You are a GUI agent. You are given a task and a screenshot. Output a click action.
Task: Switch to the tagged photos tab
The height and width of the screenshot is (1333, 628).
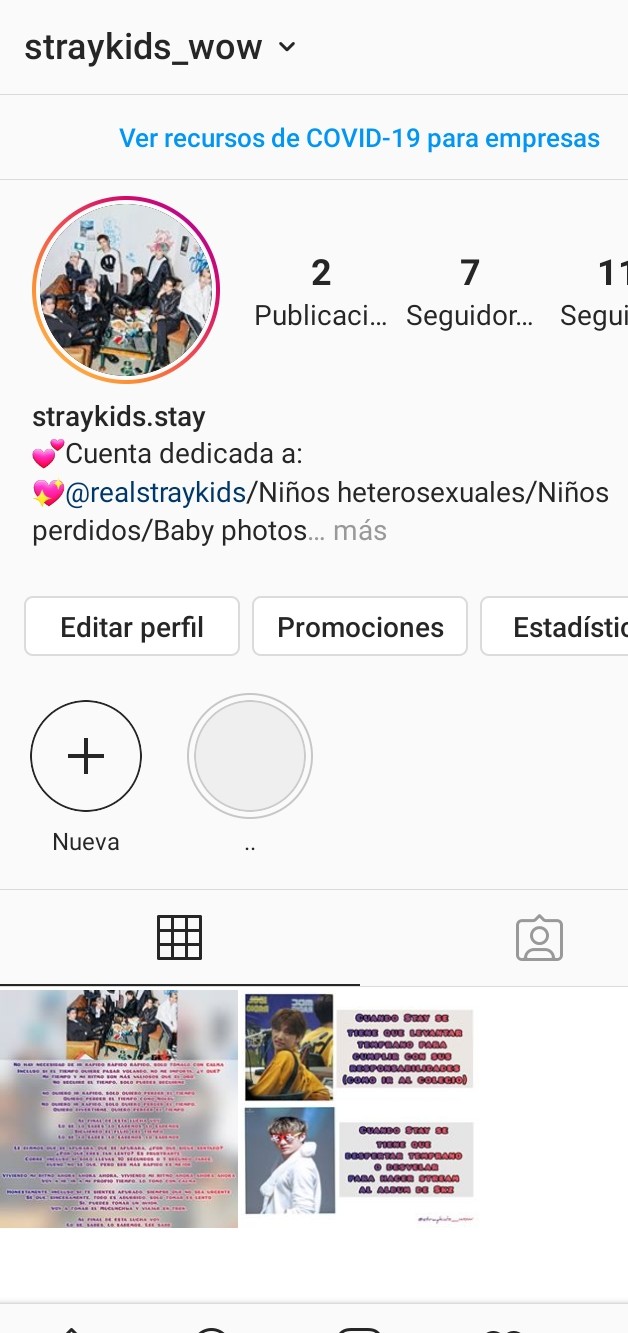click(539, 938)
